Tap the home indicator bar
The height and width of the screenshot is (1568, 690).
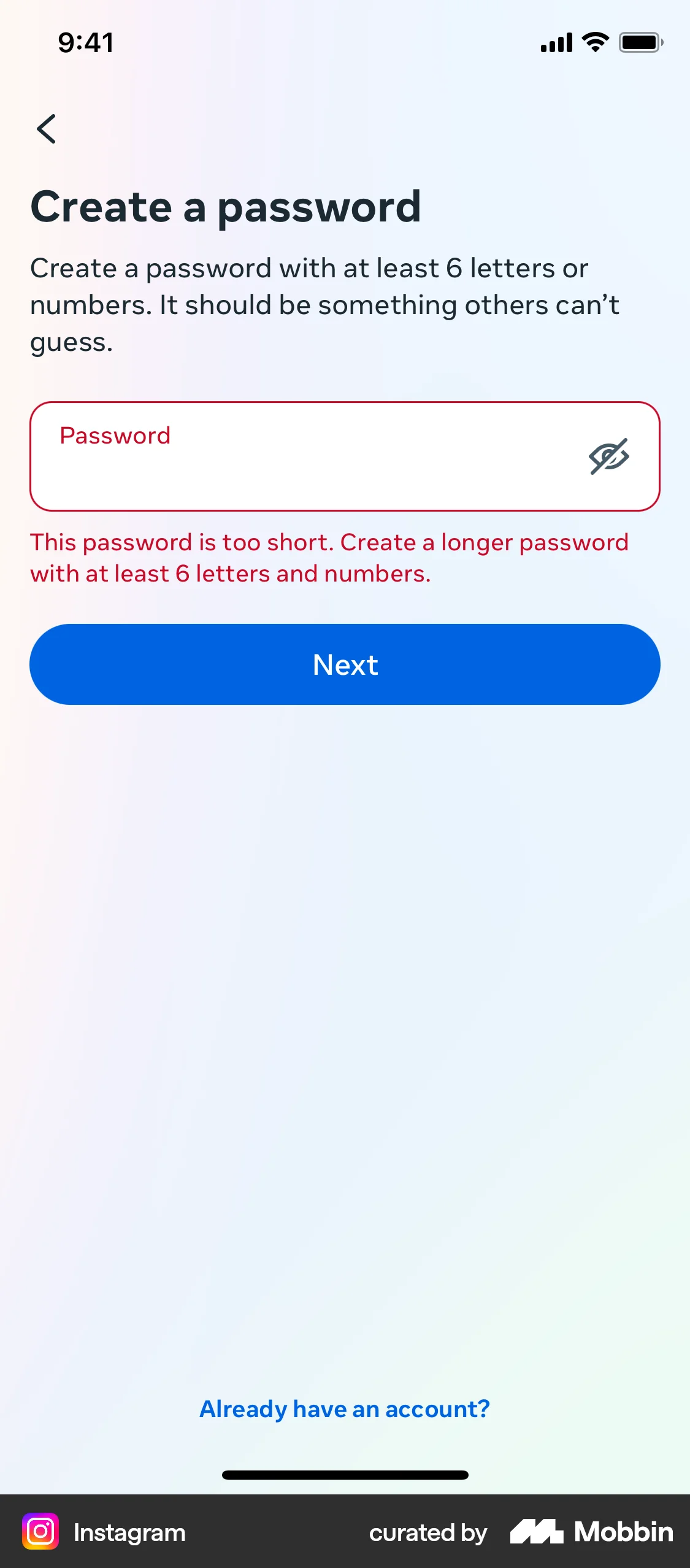345,1475
